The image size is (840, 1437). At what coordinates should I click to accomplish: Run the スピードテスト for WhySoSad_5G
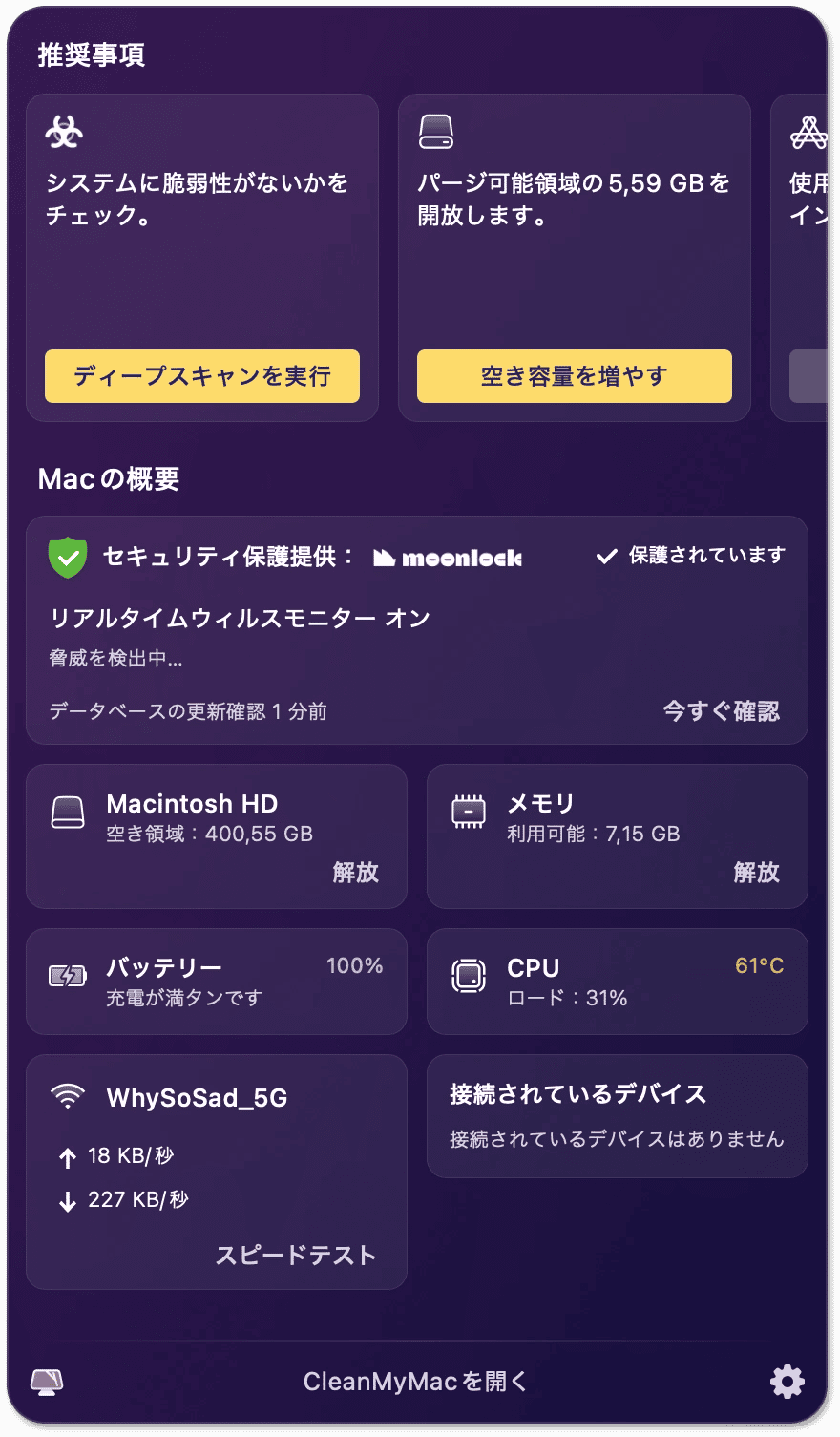tap(295, 1255)
